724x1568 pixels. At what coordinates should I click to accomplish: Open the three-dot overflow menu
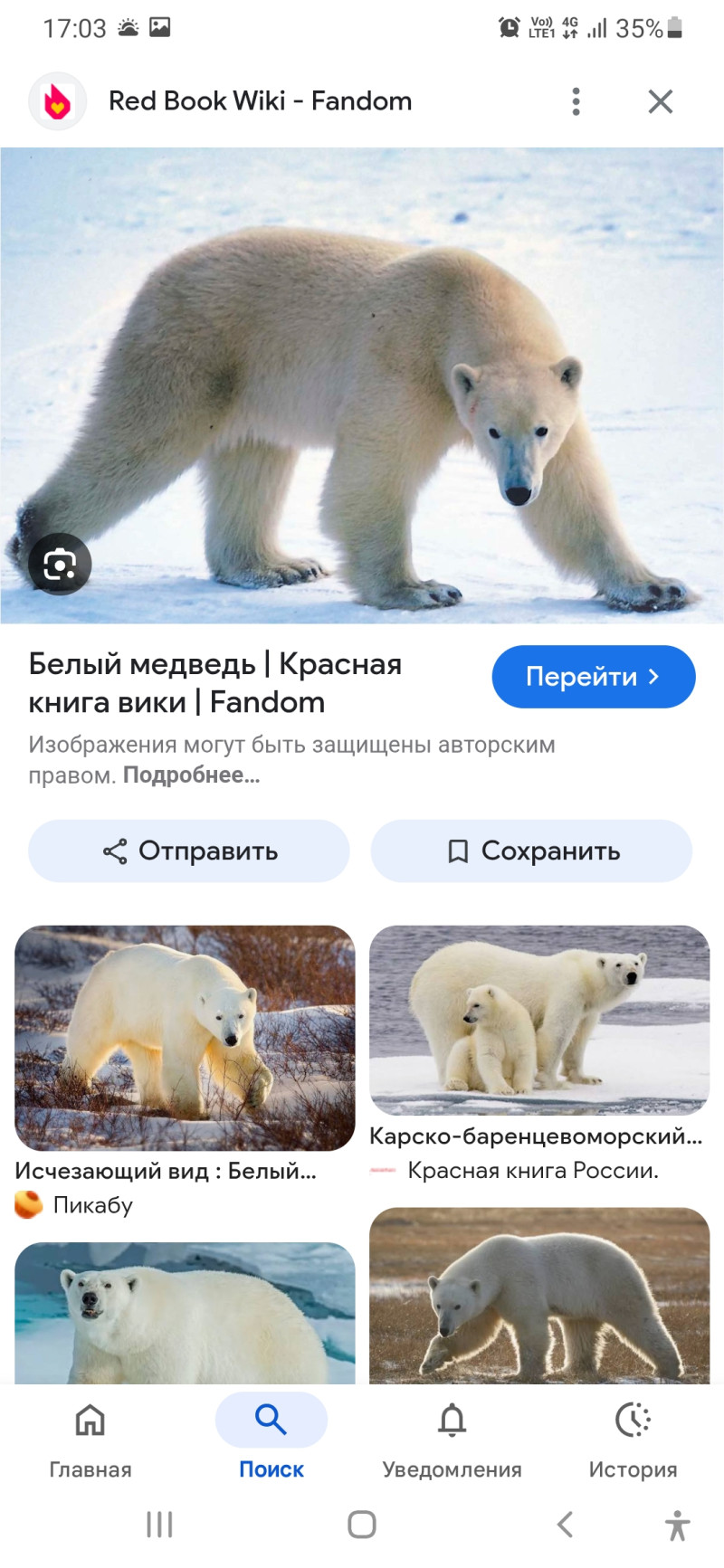click(x=576, y=101)
